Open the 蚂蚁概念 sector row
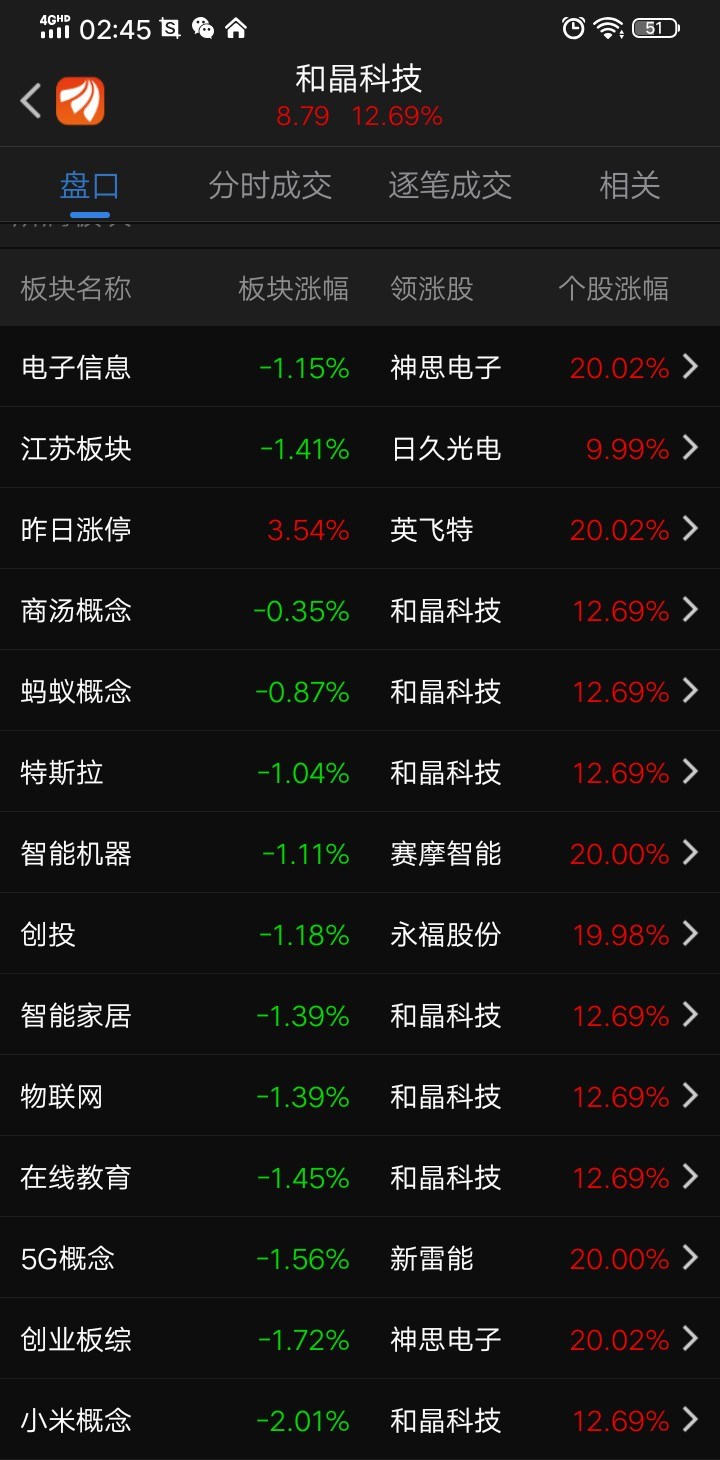The height and width of the screenshot is (1460, 720). pyautogui.click(x=360, y=691)
